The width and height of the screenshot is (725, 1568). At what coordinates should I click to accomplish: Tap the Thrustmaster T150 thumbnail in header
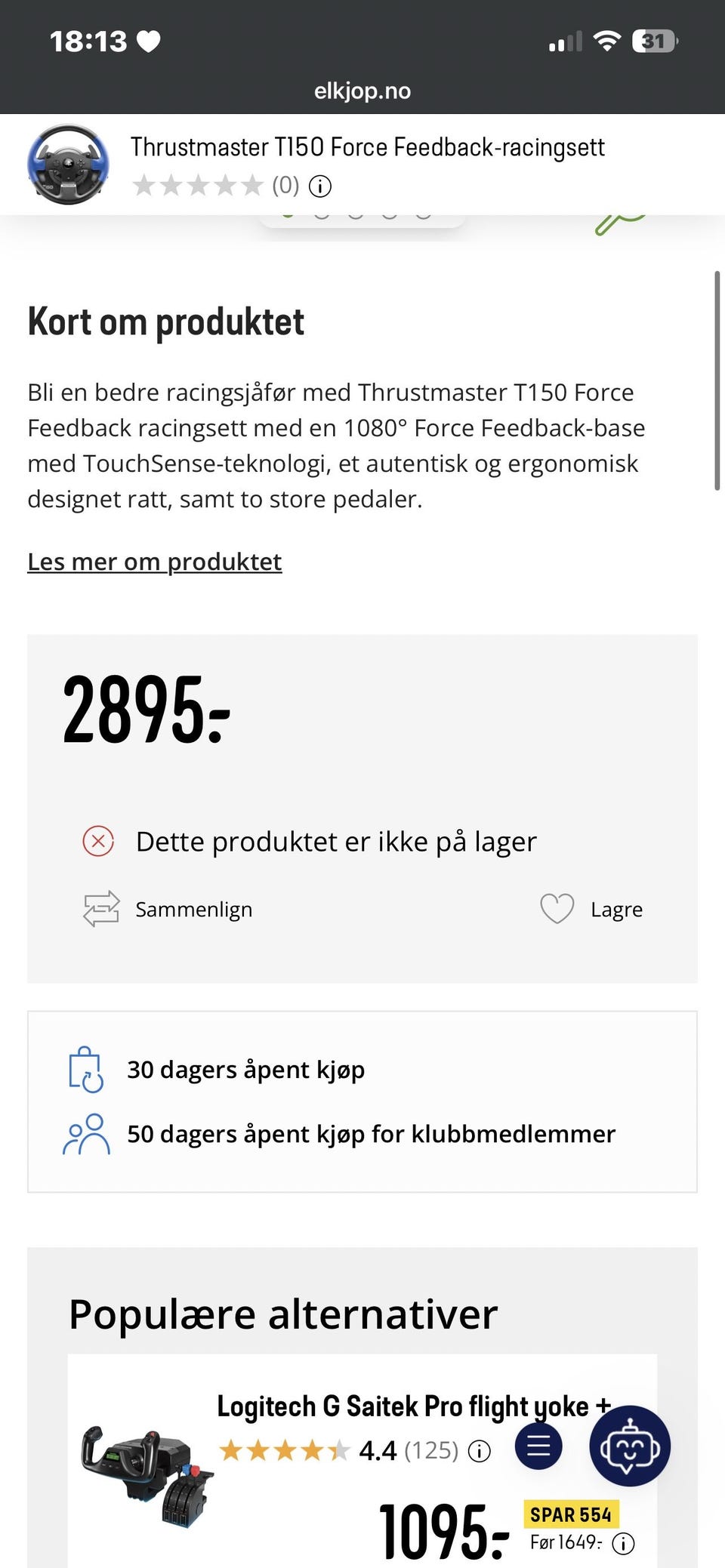click(x=68, y=164)
